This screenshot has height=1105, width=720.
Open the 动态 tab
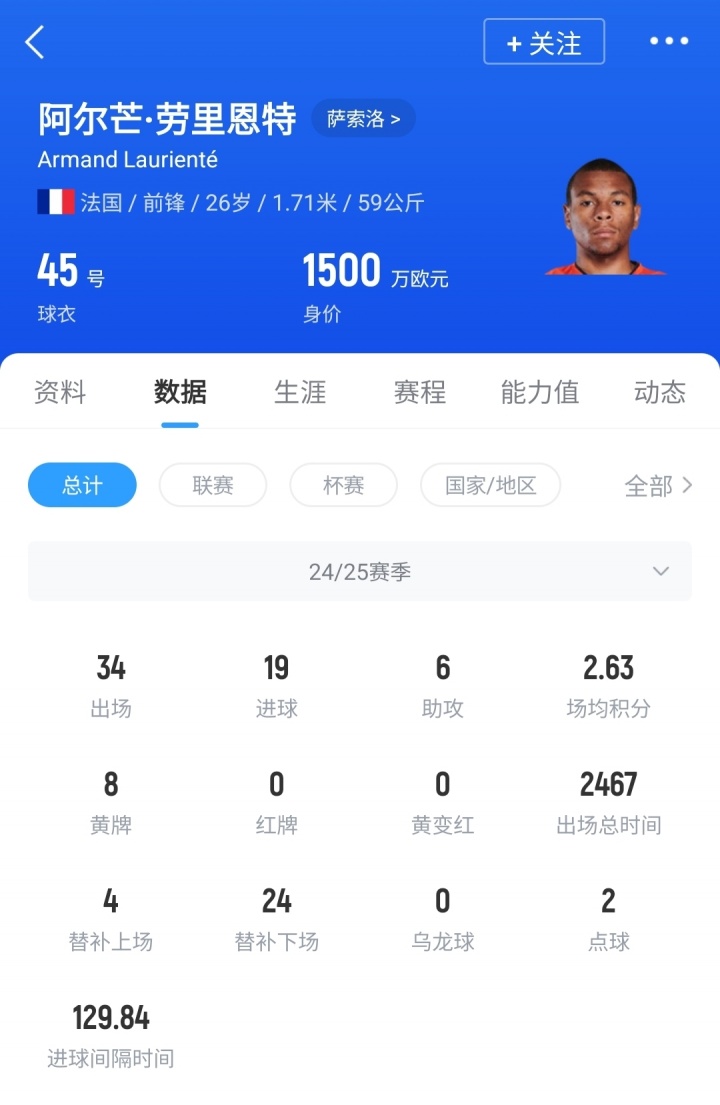coord(660,392)
